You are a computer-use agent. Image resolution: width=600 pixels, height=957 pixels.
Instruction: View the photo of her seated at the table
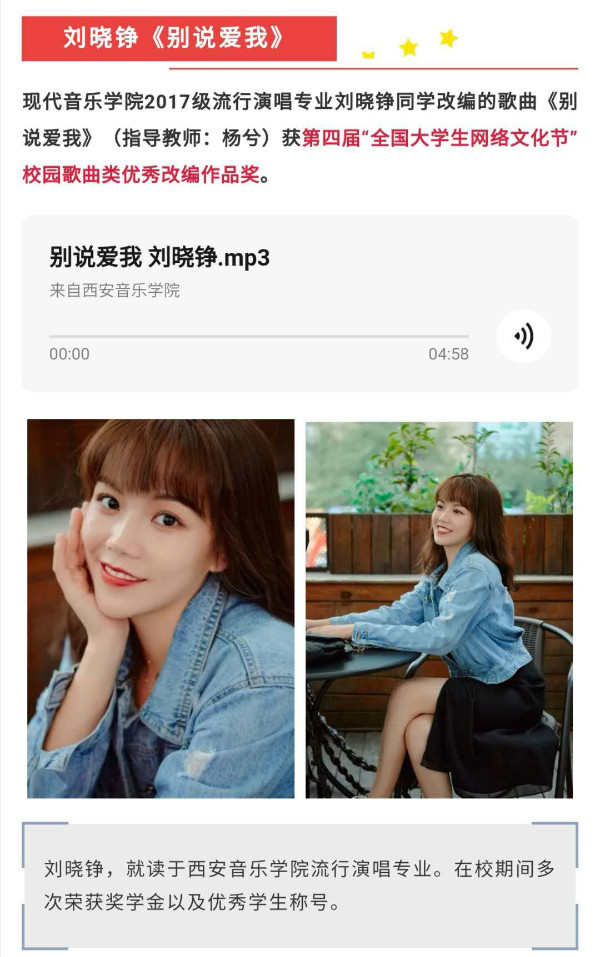pyautogui.click(x=439, y=609)
